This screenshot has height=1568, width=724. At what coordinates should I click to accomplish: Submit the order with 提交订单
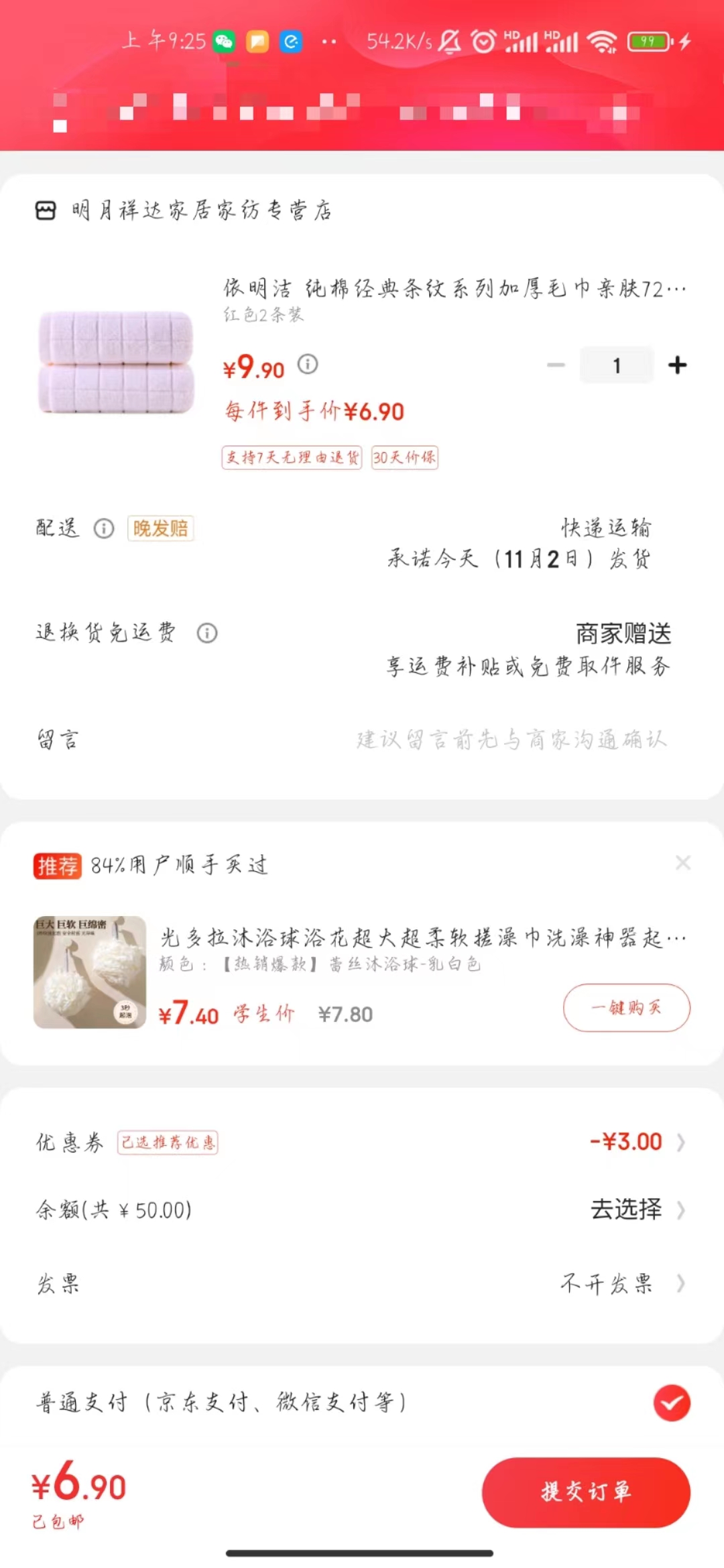coord(586,1492)
